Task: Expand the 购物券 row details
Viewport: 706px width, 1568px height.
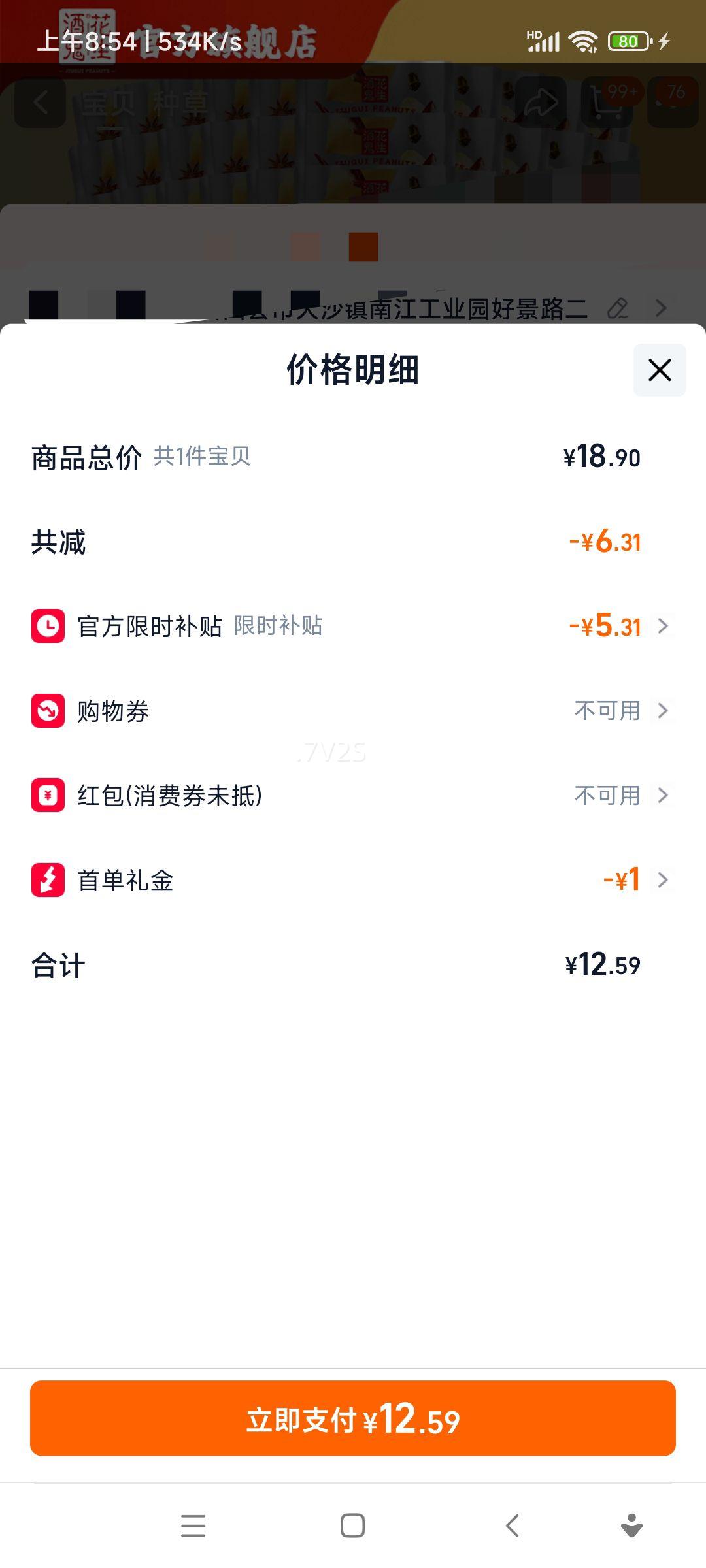Action: click(x=663, y=711)
